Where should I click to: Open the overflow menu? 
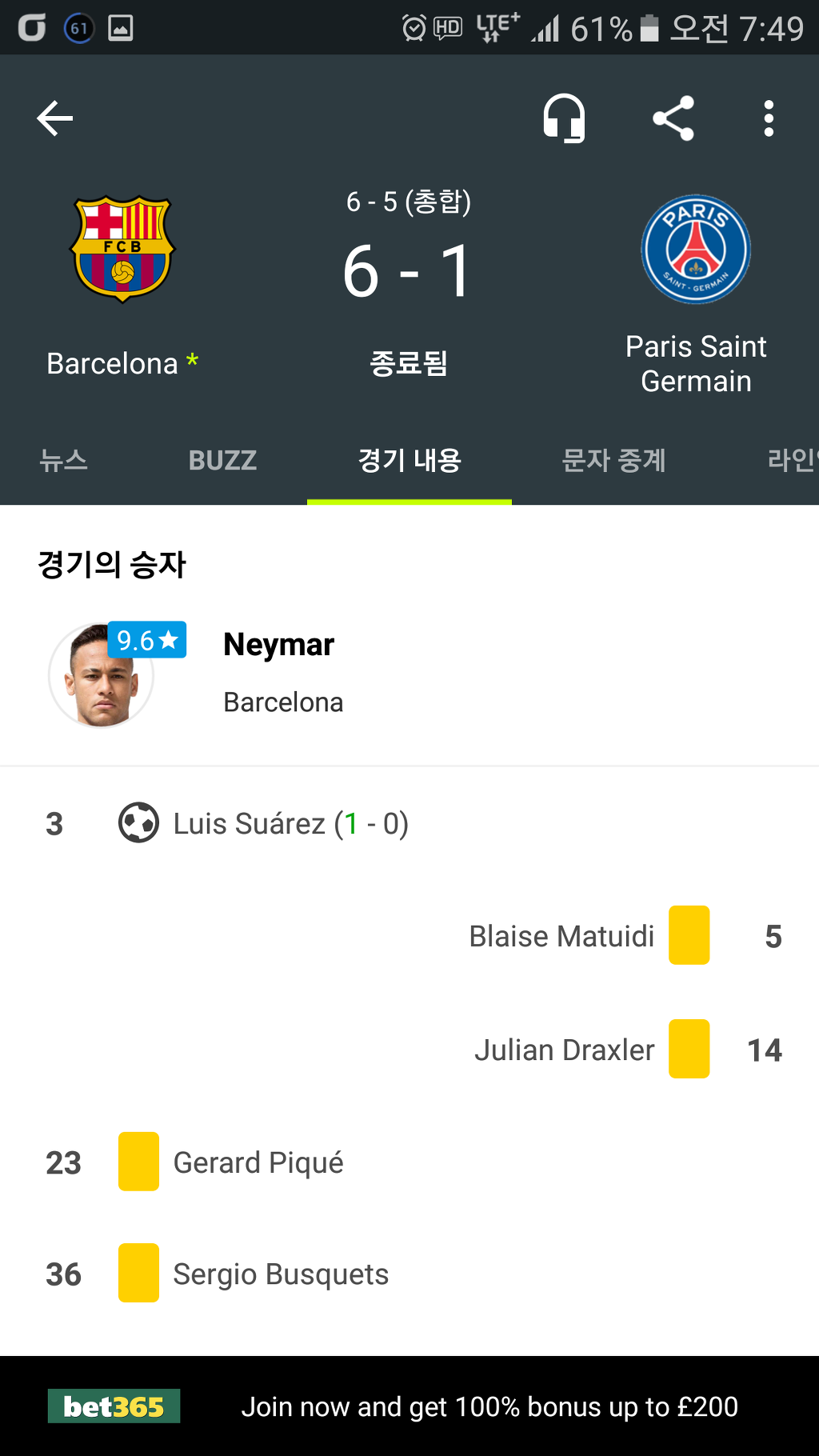pyautogui.click(x=769, y=118)
